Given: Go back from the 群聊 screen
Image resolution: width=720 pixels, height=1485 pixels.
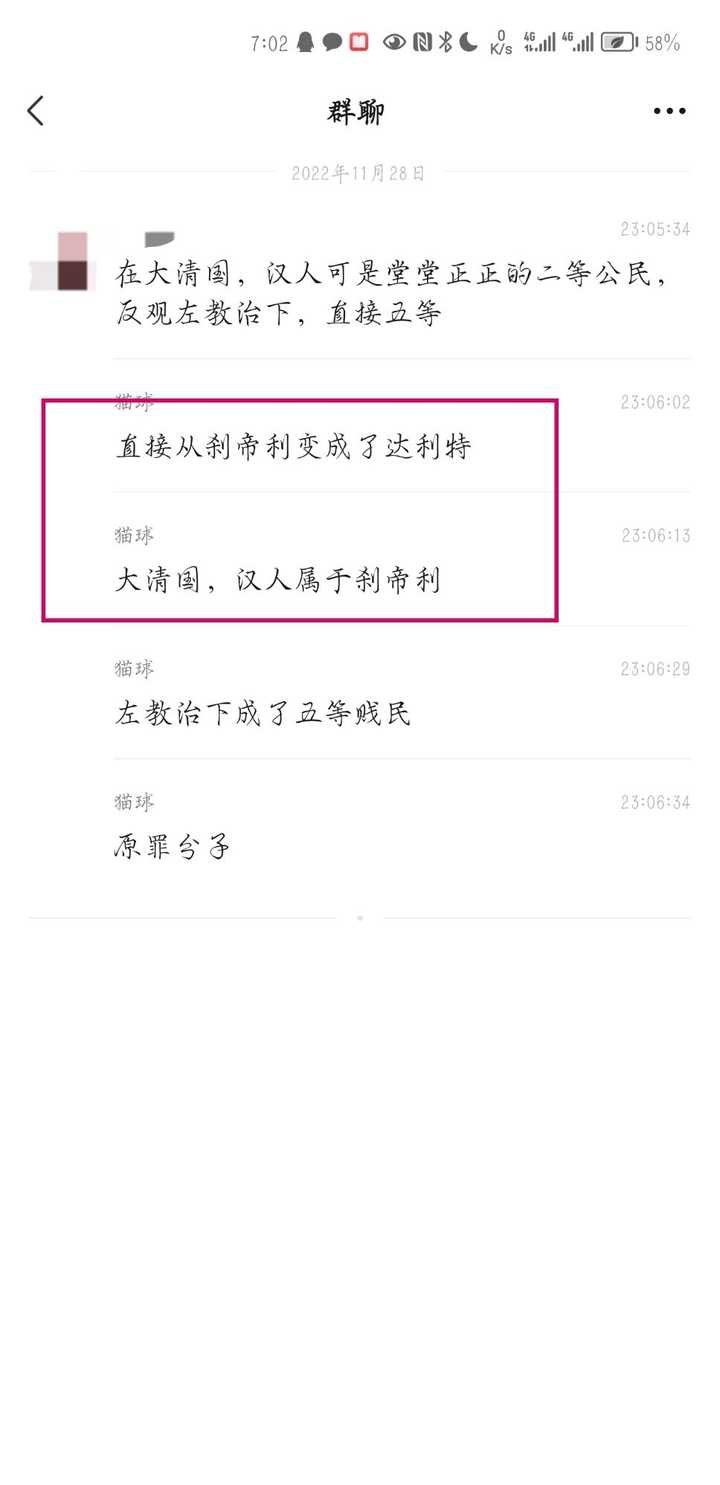Looking at the screenshot, I should [x=36, y=111].
